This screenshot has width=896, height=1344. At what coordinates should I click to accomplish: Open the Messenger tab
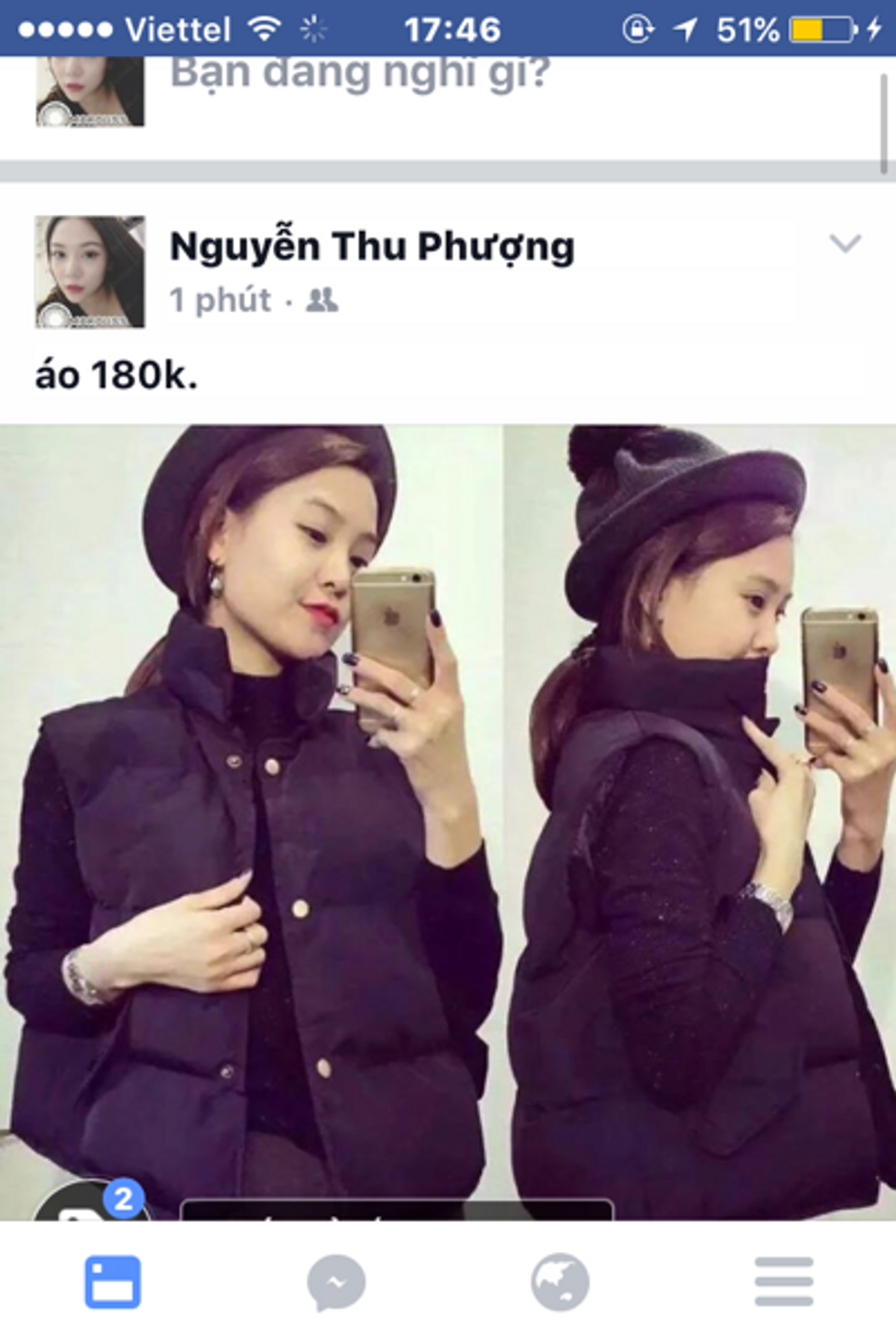tap(336, 1281)
